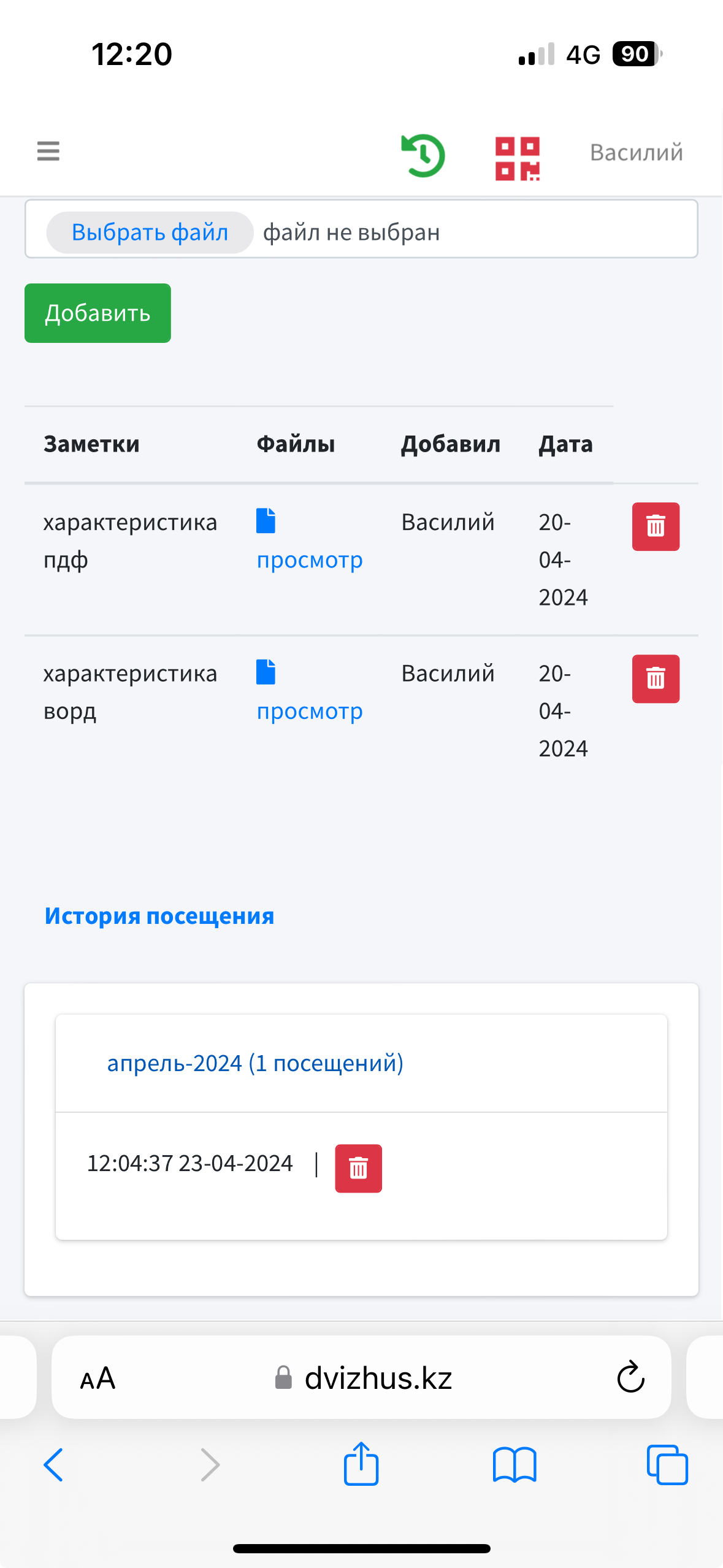Viewport: 723px width, 1568px height.
Task: Open the red QR code scanner
Action: pyautogui.click(x=518, y=158)
